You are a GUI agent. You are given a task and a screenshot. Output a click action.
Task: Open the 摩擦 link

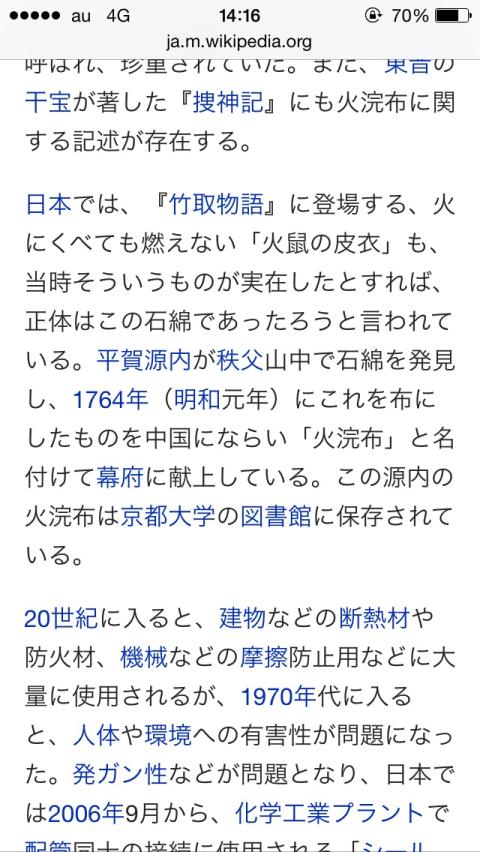[x=264, y=657]
